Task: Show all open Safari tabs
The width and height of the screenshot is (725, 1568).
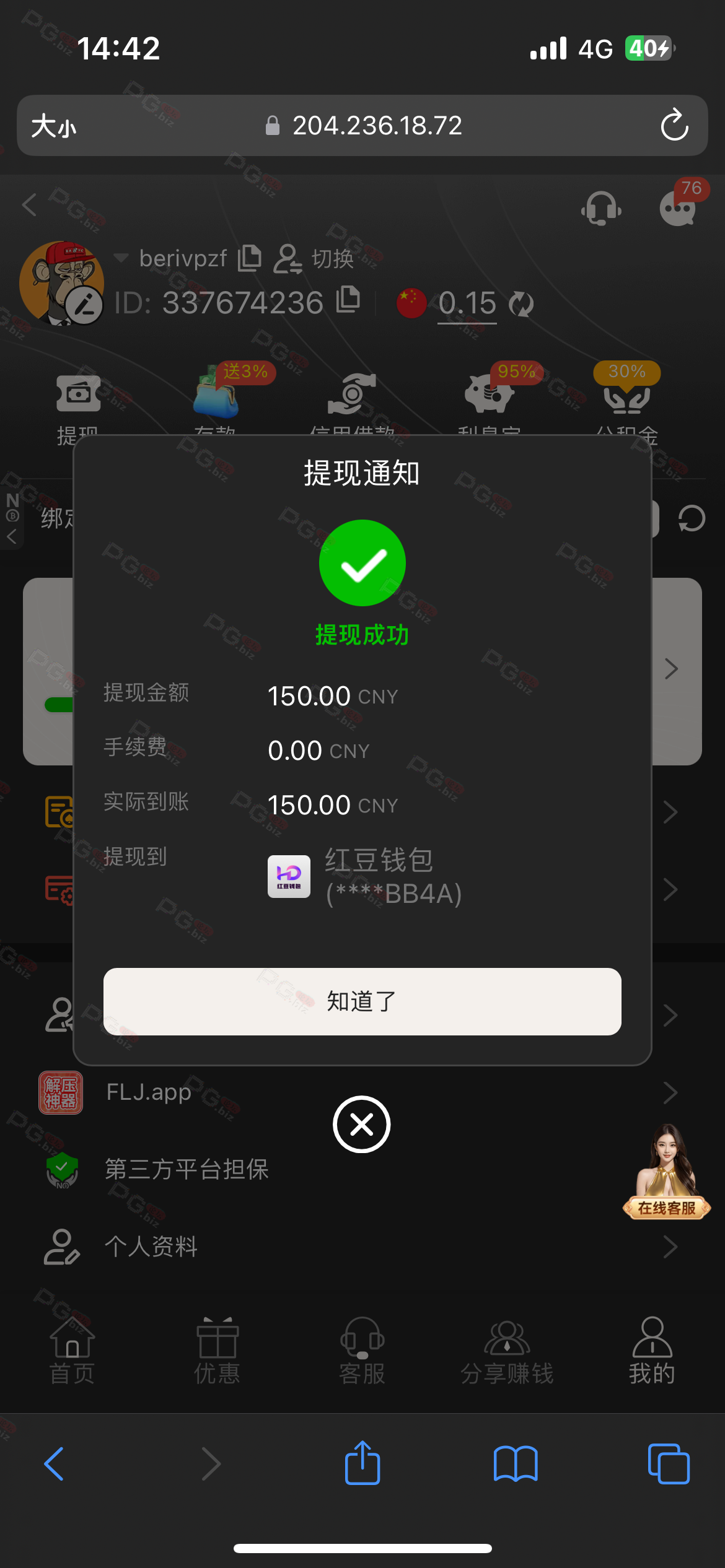Action: [668, 1463]
